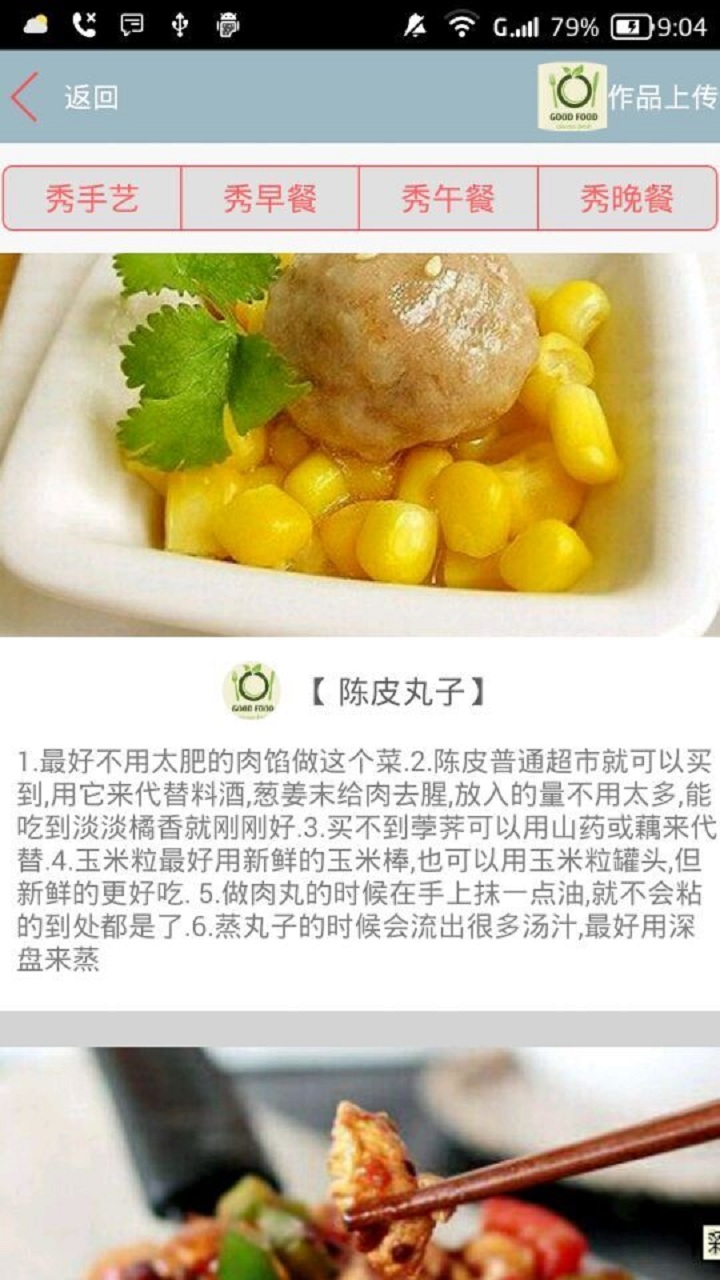This screenshot has height=1280, width=720.
Task: Select the 秀手艺 filter
Action: [90, 199]
